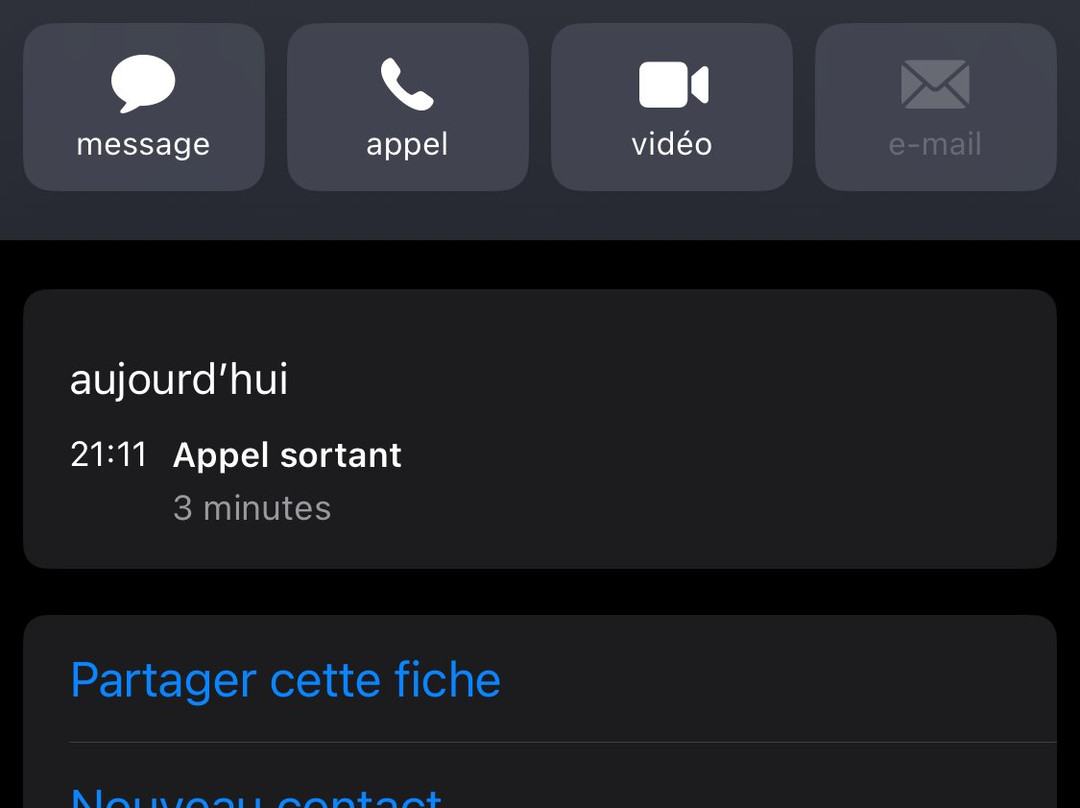Start a voice call via appel
The height and width of the screenshot is (808, 1080).
click(x=407, y=107)
